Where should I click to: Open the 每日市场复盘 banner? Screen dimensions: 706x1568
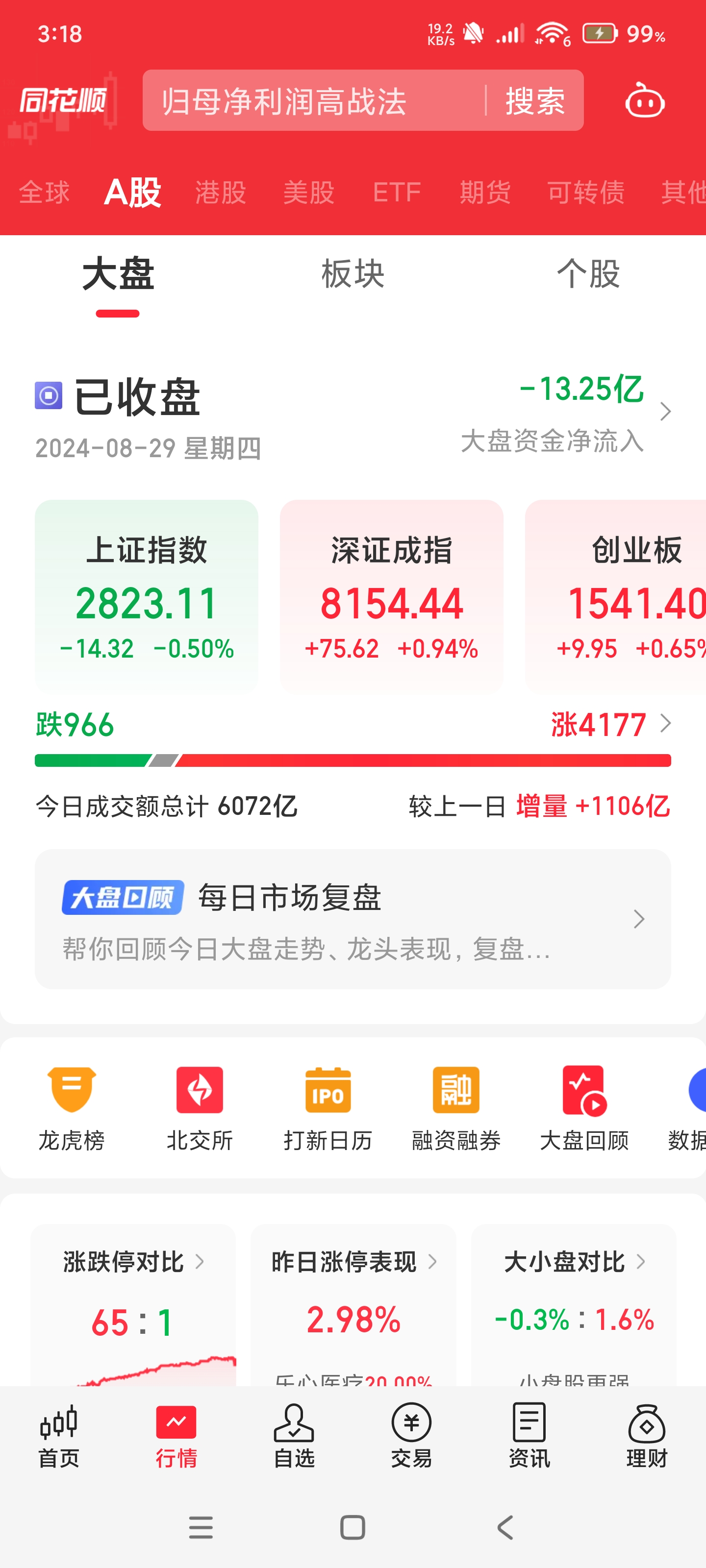pyautogui.click(x=353, y=919)
